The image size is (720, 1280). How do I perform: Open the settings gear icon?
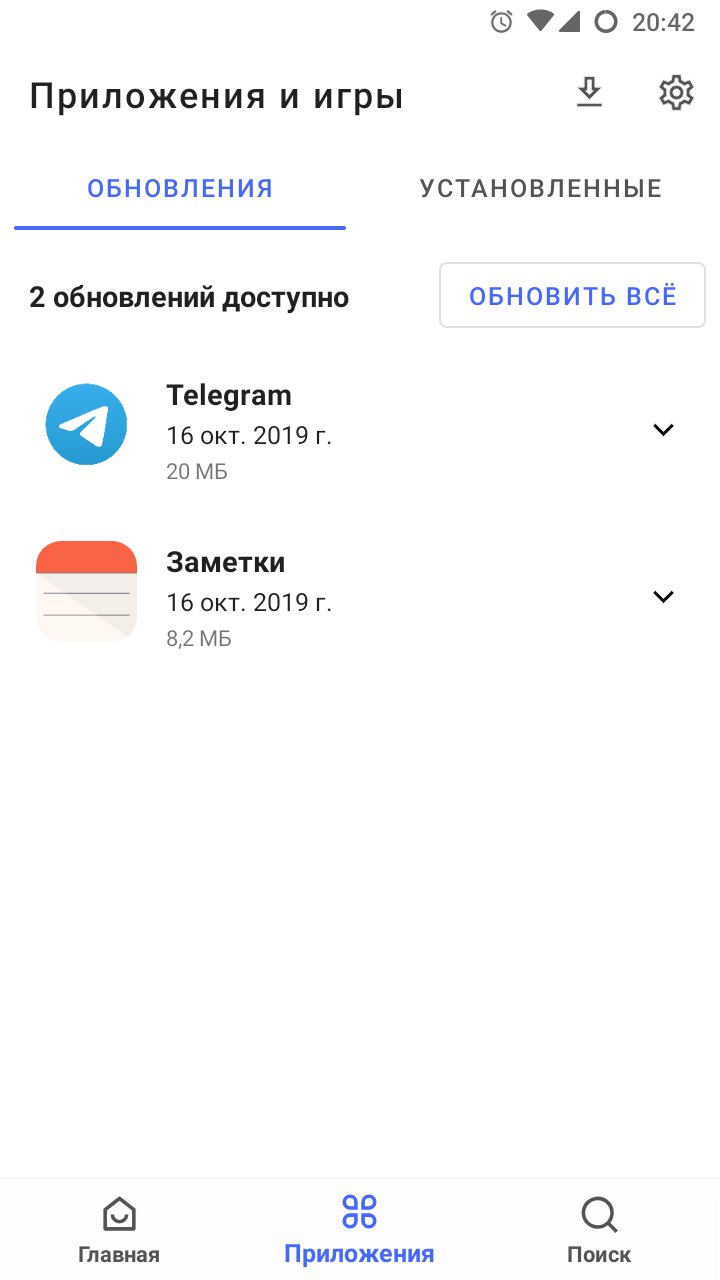(x=676, y=93)
